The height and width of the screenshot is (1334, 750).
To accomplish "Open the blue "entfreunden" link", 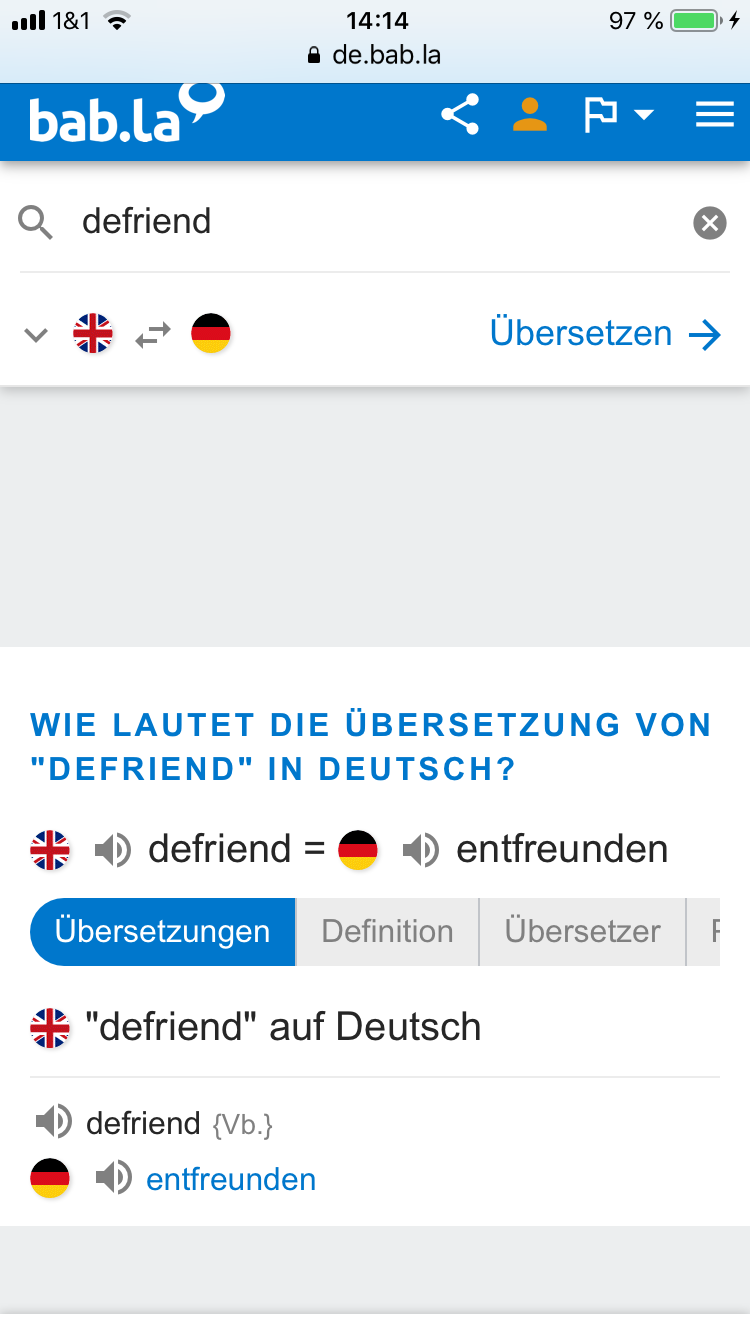I will point(231,1180).
